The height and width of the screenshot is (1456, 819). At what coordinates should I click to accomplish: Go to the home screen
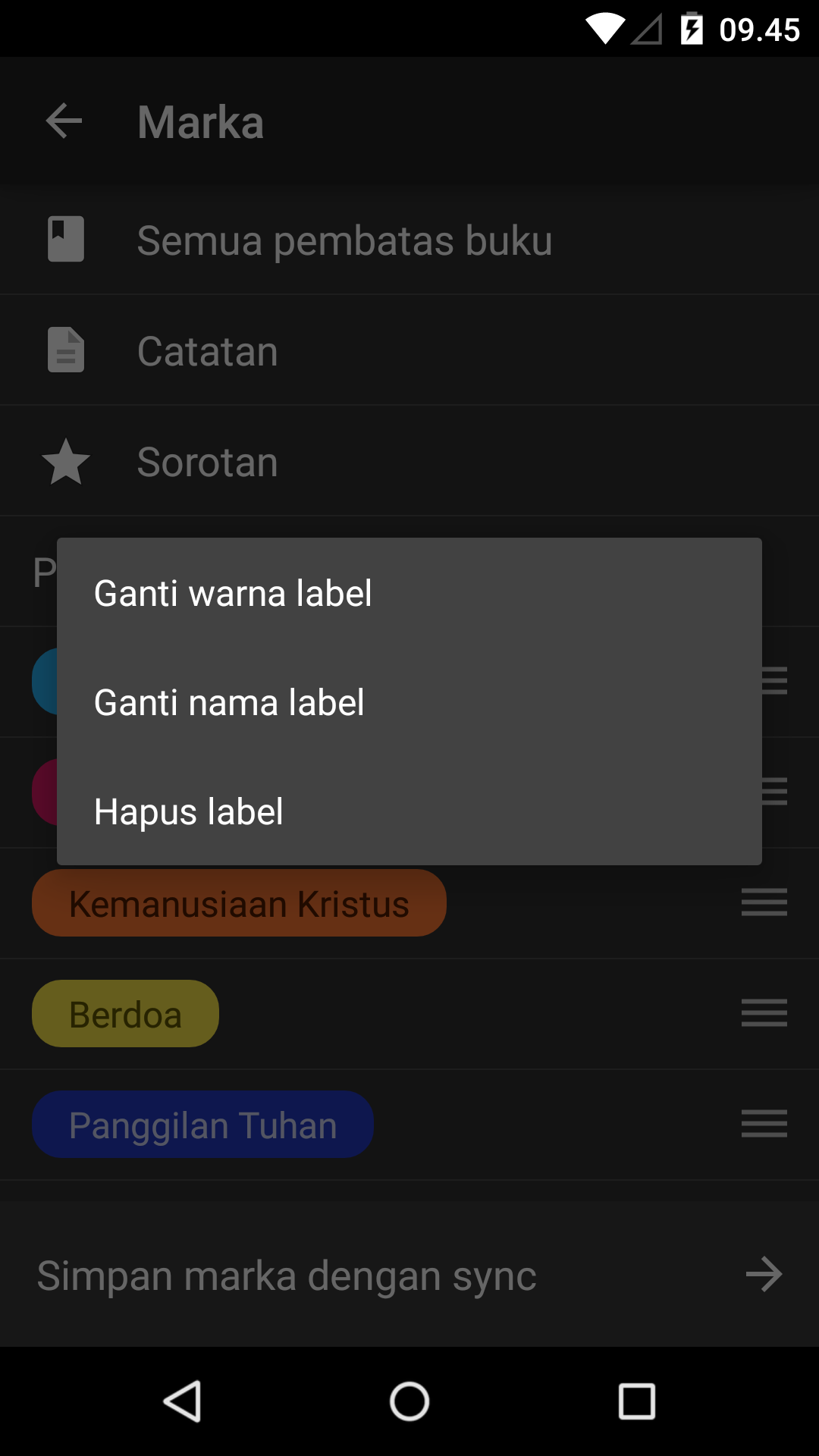(409, 1401)
